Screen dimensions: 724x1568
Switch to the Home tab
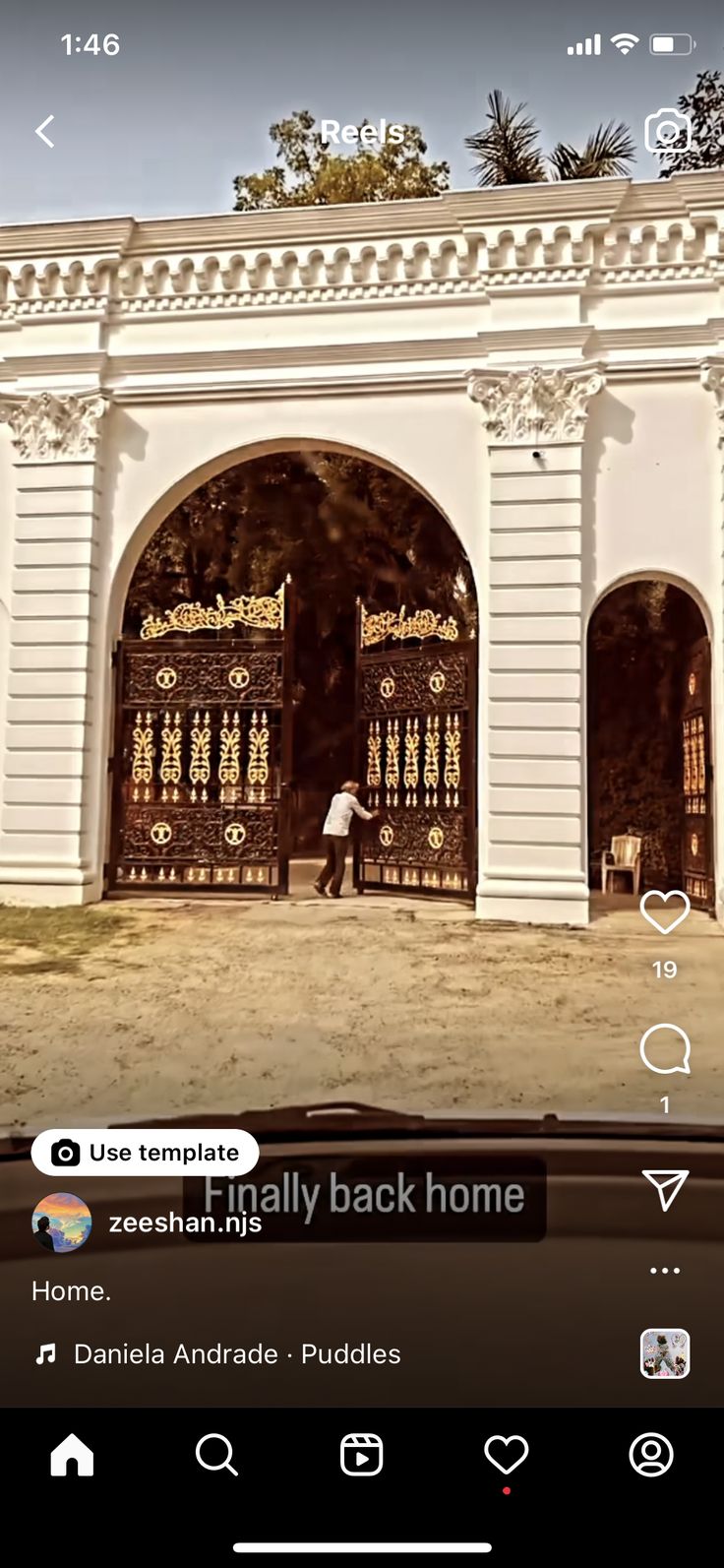(72, 1455)
